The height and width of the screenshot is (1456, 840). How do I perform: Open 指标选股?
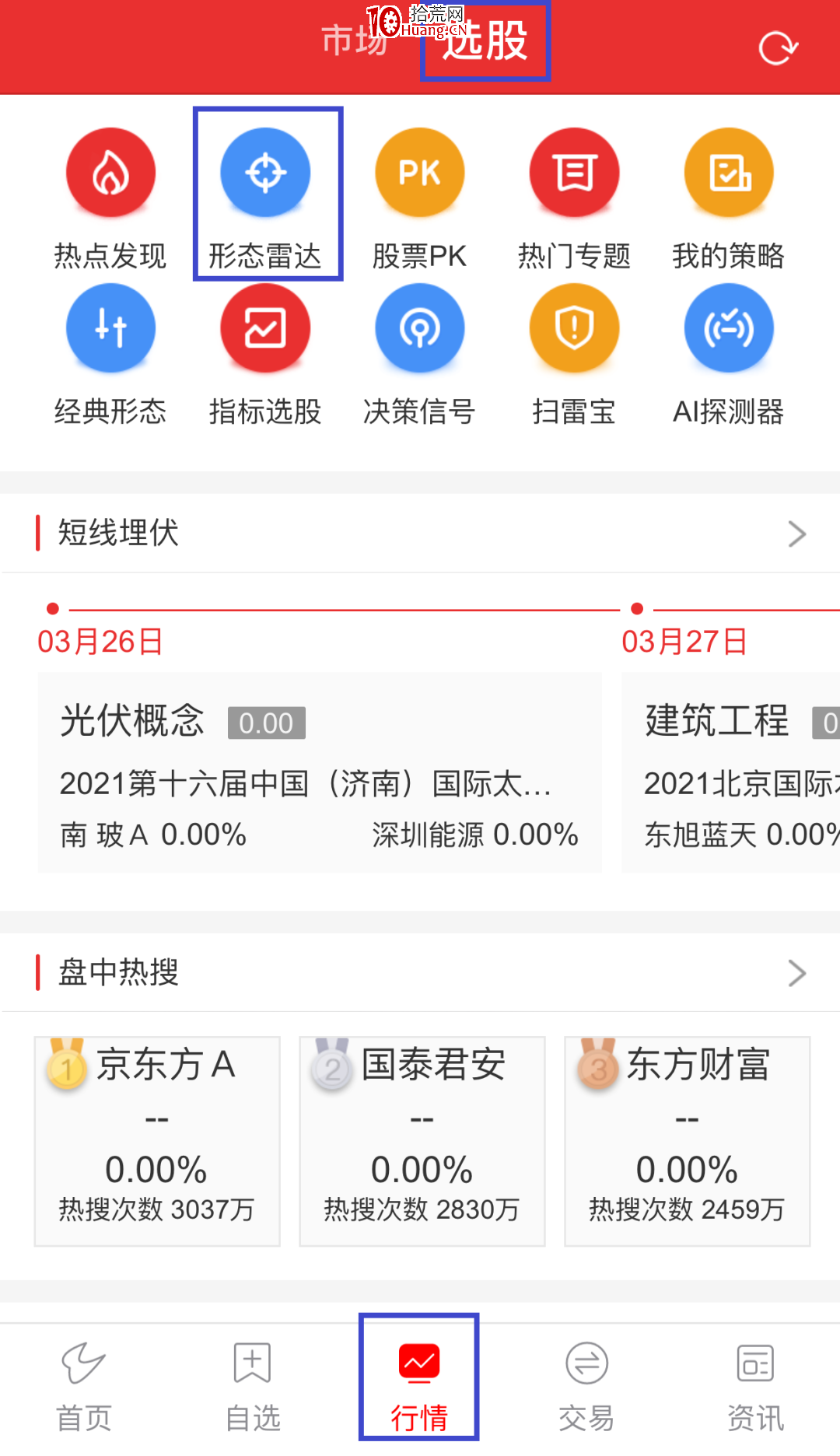pos(265,355)
